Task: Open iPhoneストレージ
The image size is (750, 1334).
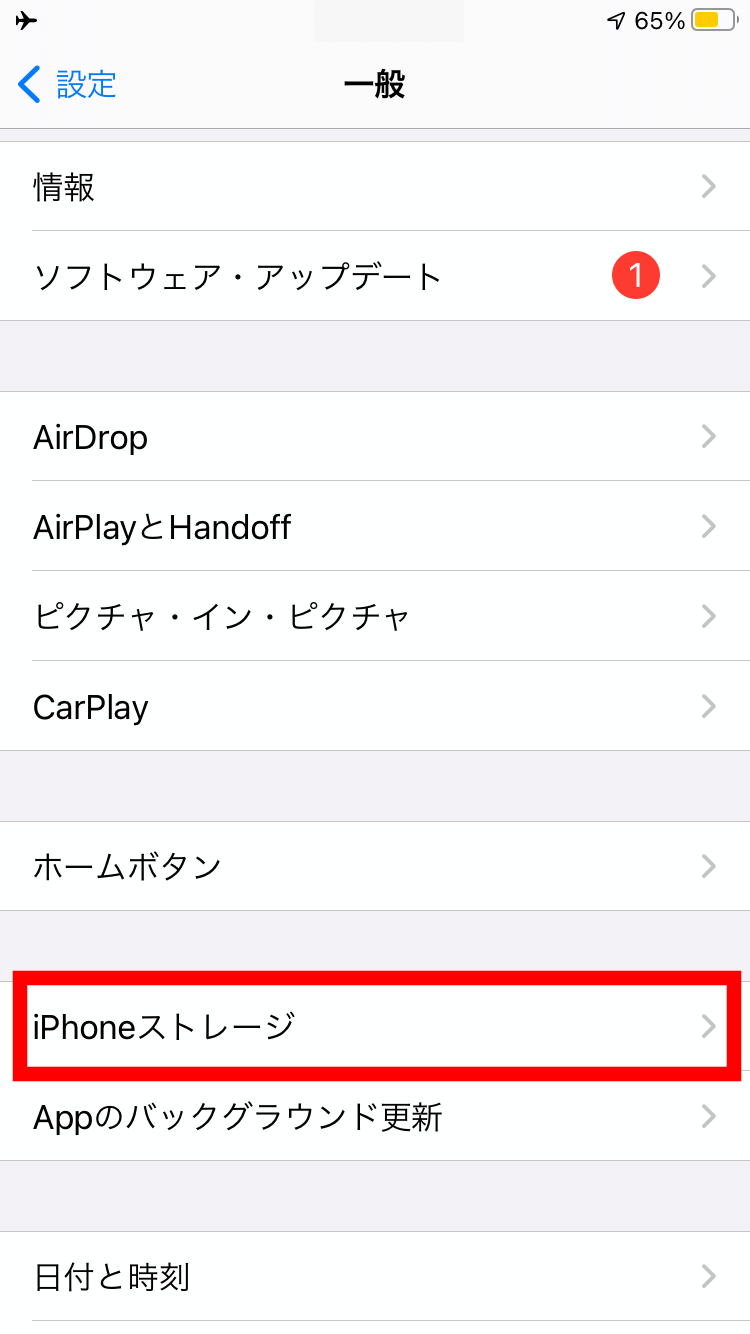Action: pyautogui.click(x=375, y=1026)
